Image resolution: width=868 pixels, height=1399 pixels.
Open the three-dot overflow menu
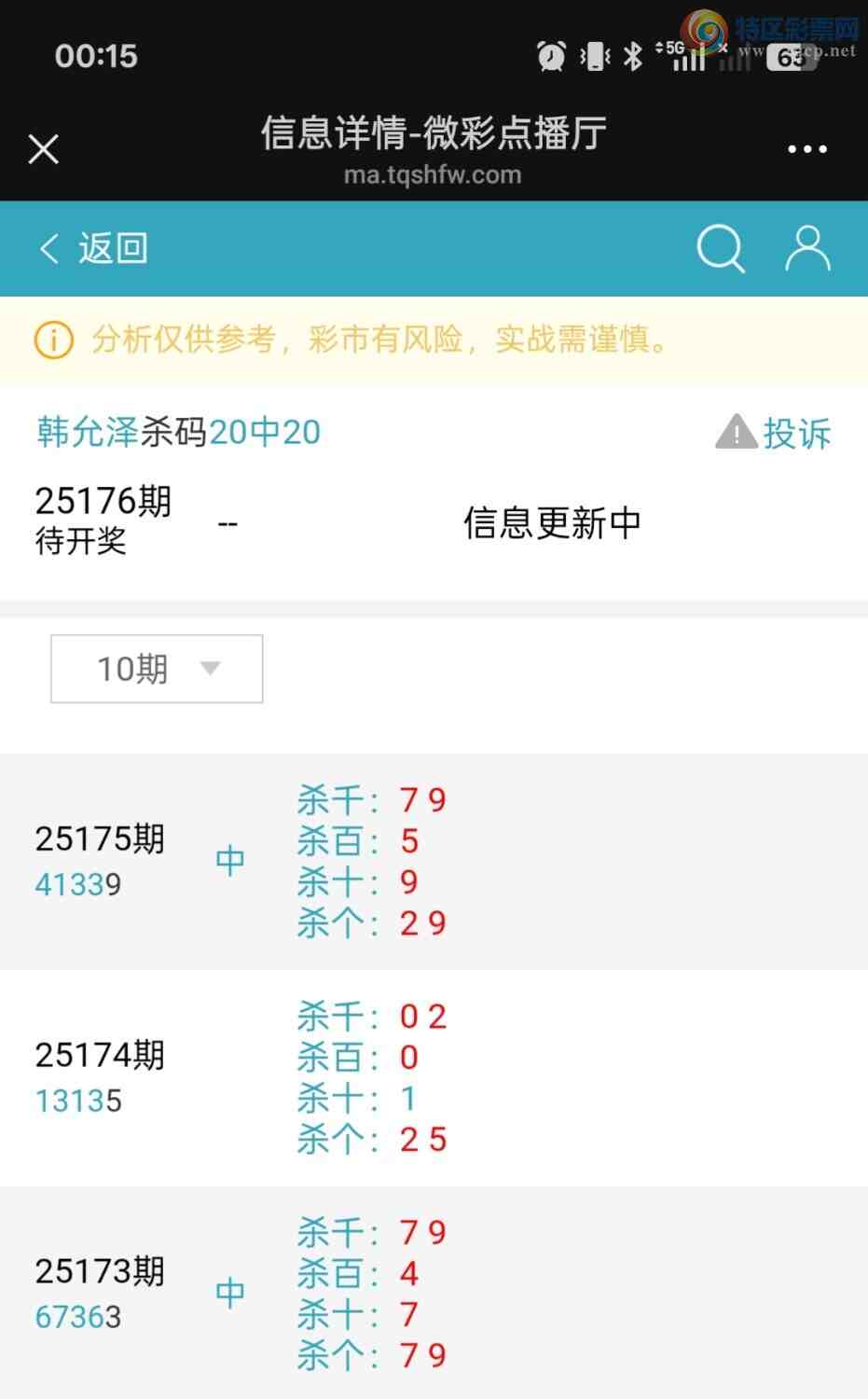point(806,149)
